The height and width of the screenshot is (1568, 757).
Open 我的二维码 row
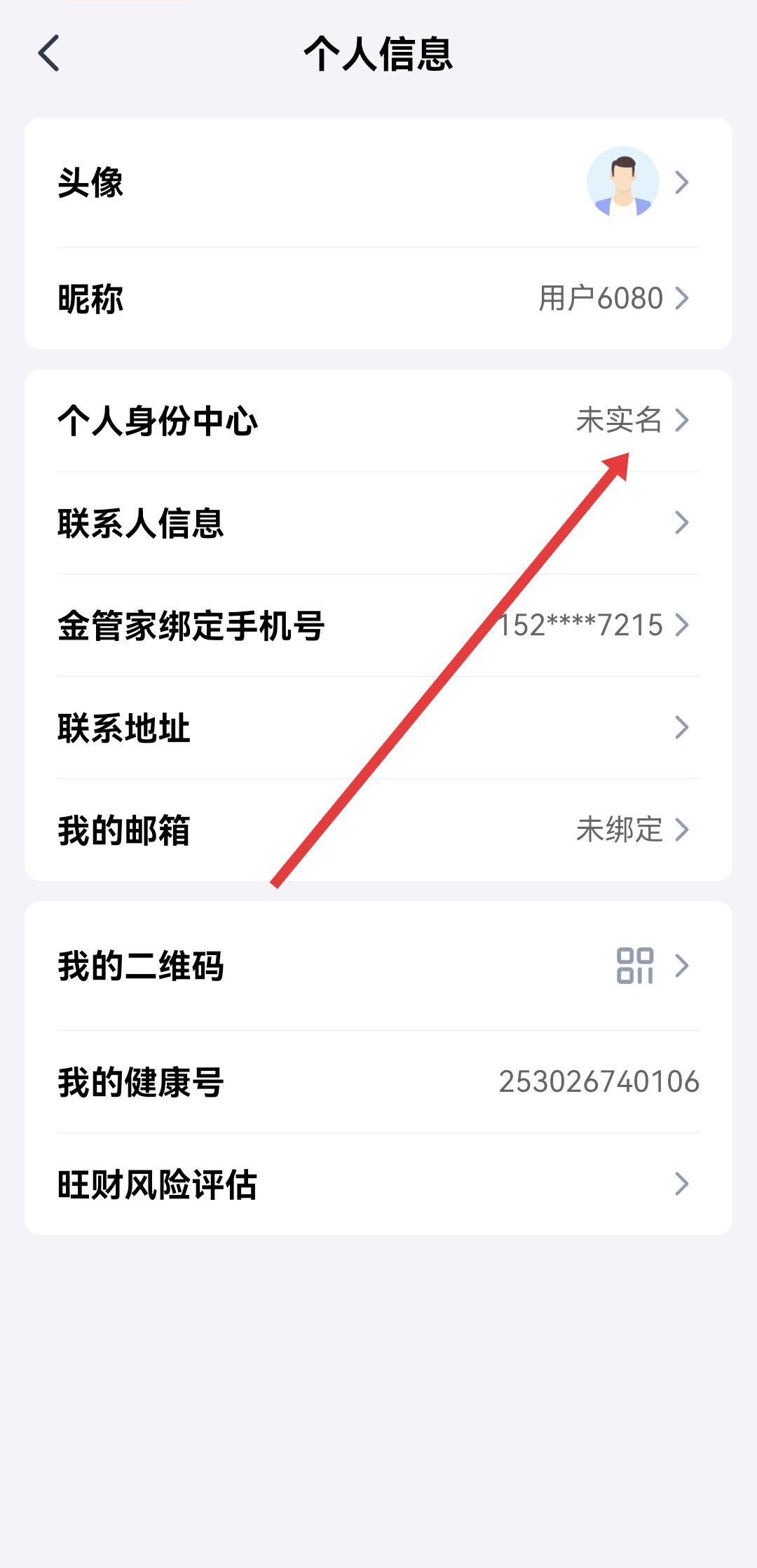coord(378,966)
